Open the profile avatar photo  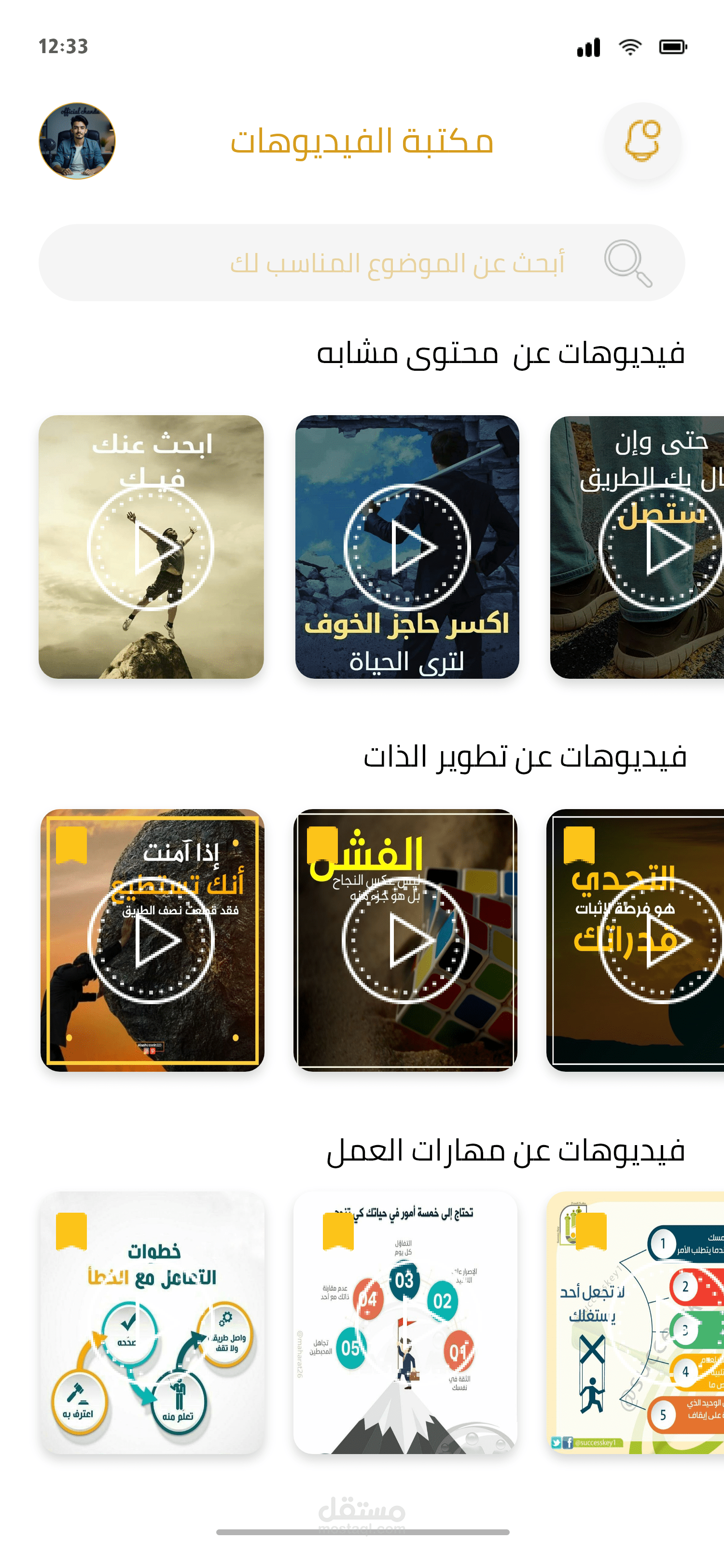point(77,140)
